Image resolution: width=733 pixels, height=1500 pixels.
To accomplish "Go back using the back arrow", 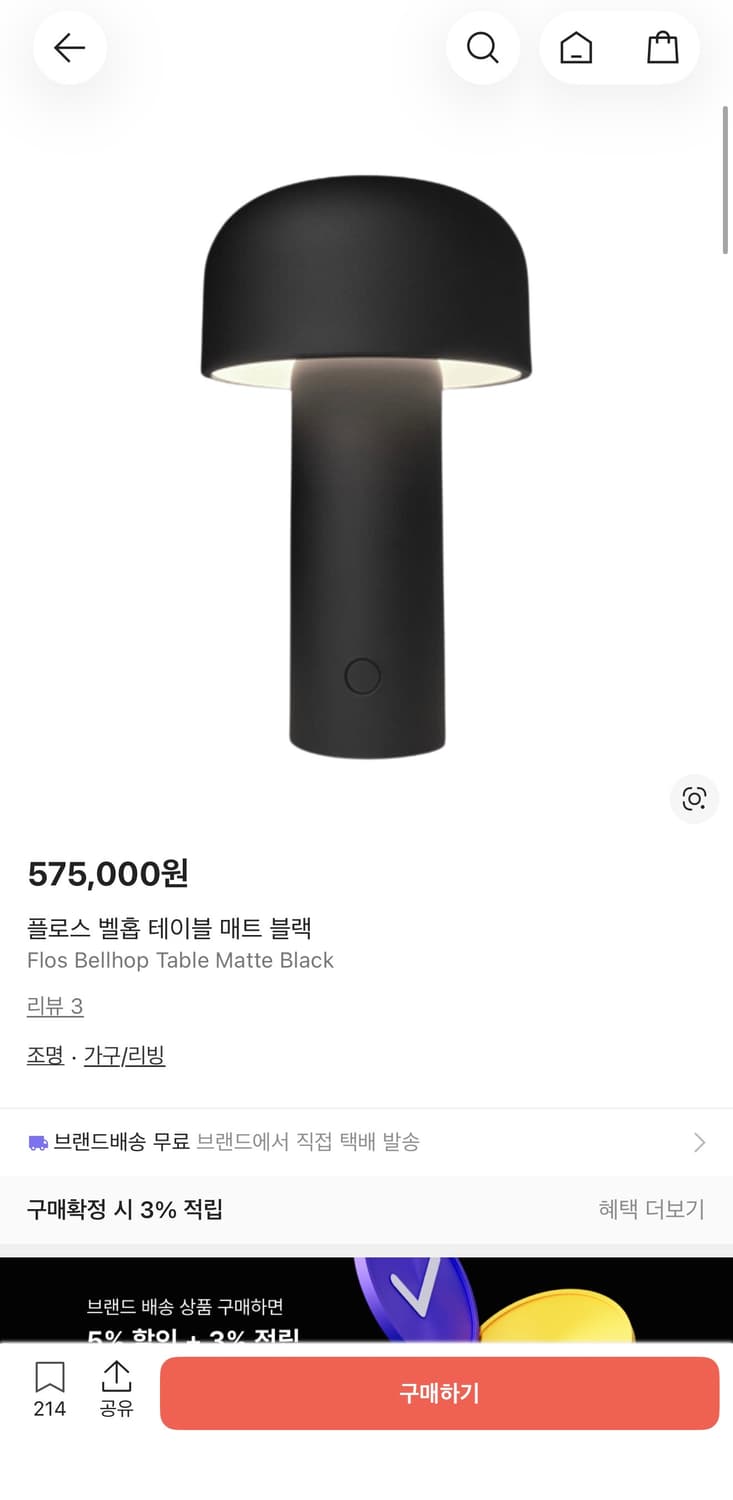I will point(69,47).
